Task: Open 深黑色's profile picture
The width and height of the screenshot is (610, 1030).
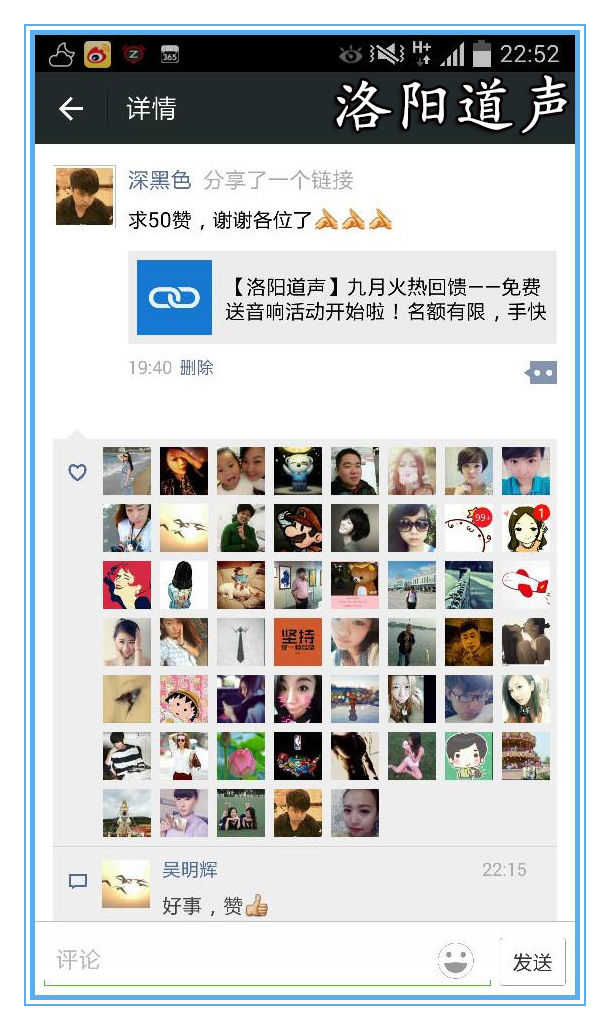Action: tap(84, 195)
